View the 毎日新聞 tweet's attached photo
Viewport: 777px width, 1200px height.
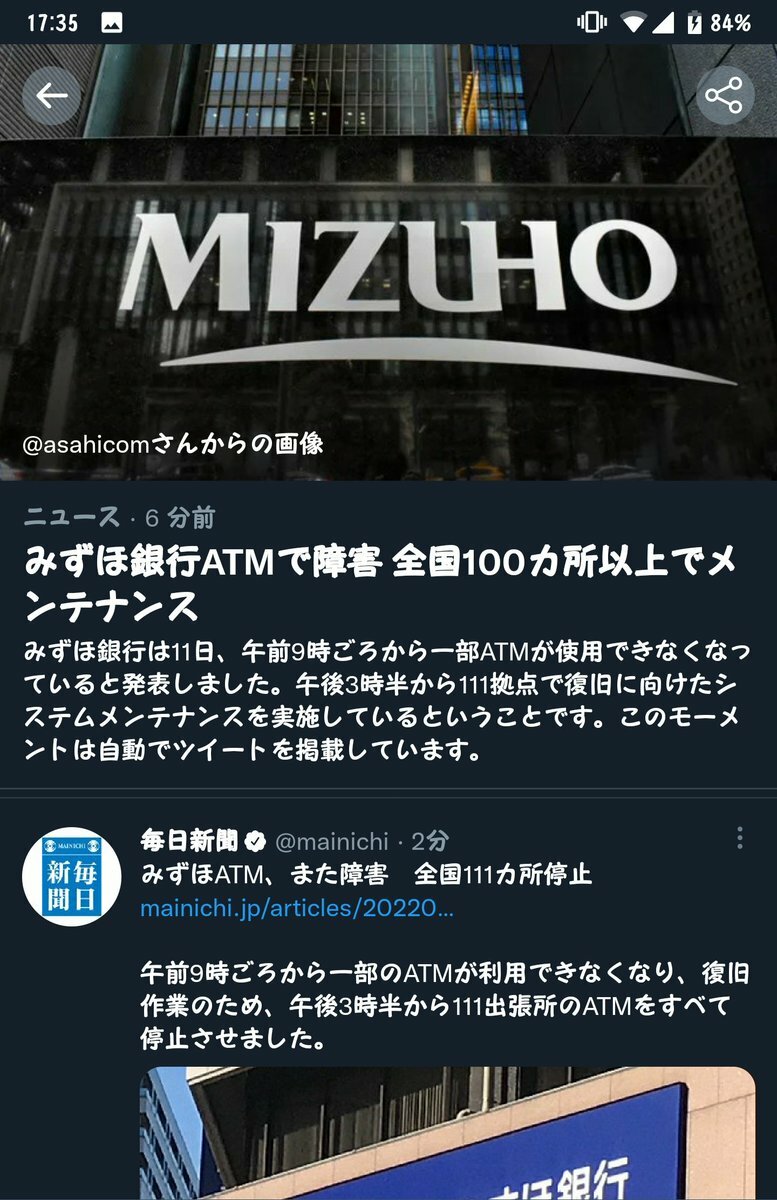coord(446,1133)
